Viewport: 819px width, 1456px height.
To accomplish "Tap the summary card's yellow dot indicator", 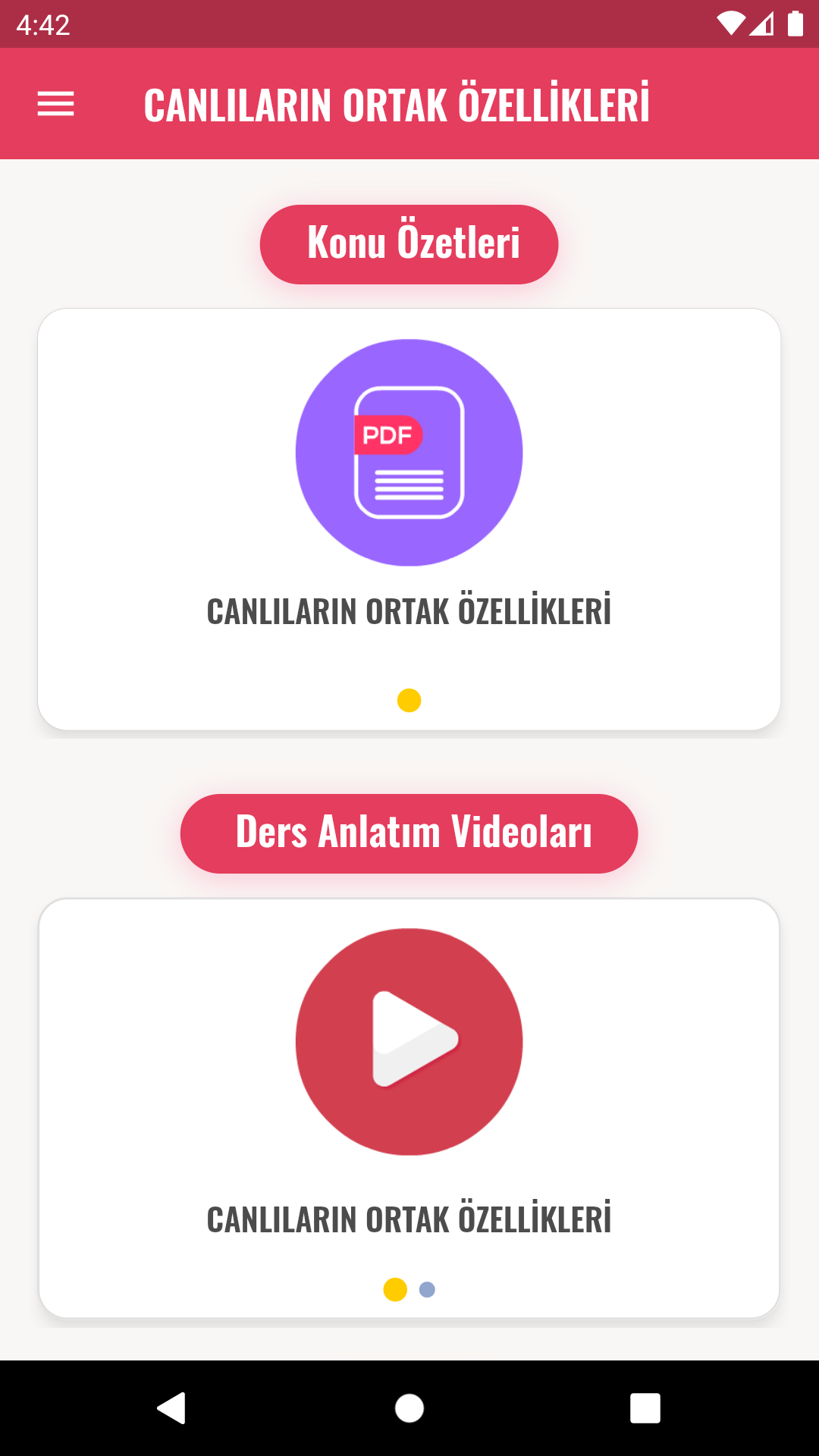I will click(409, 701).
